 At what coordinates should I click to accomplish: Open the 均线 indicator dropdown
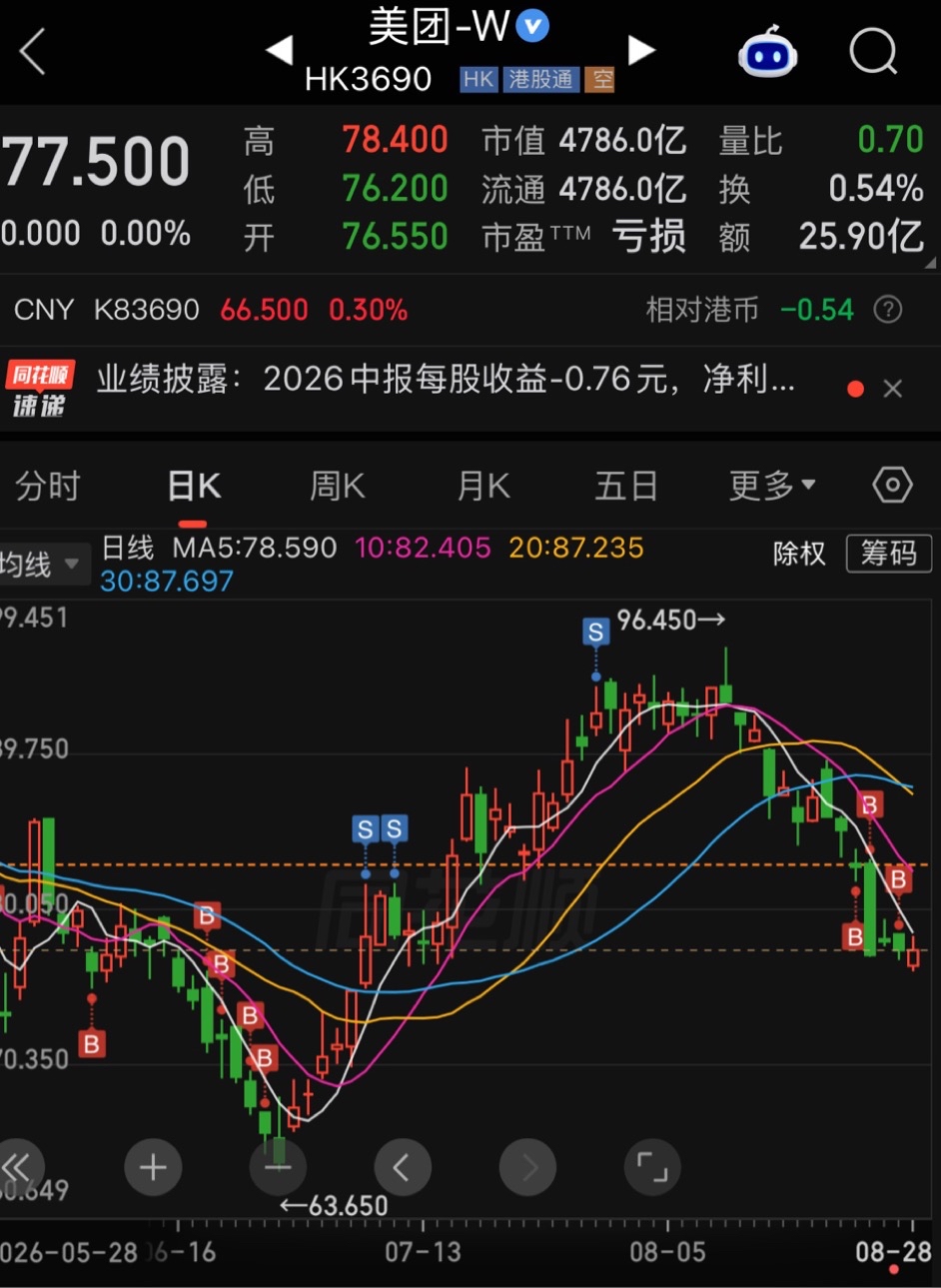(40, 565)
